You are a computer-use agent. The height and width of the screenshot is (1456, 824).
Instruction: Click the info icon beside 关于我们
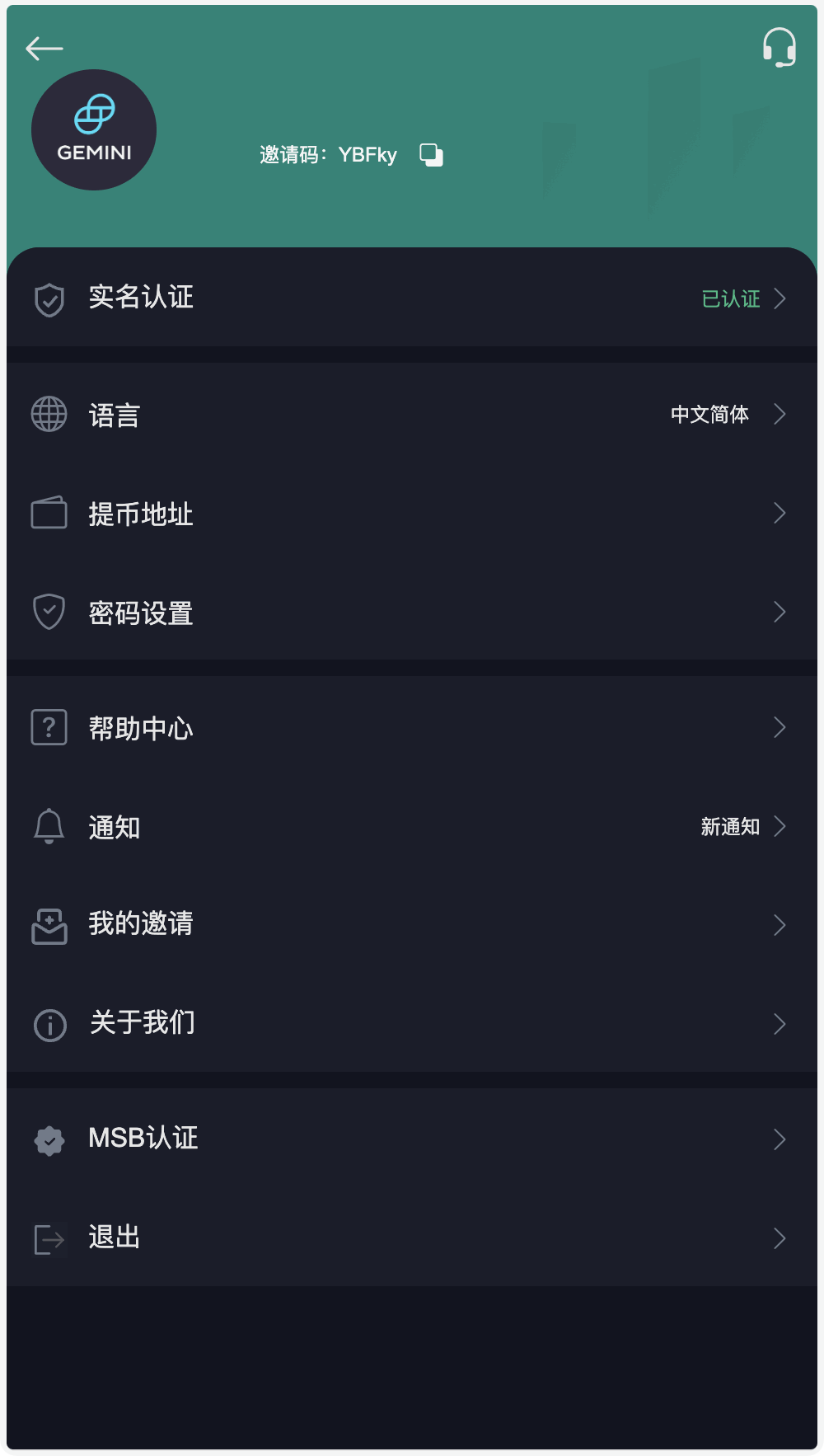[x=49, y=1025]
